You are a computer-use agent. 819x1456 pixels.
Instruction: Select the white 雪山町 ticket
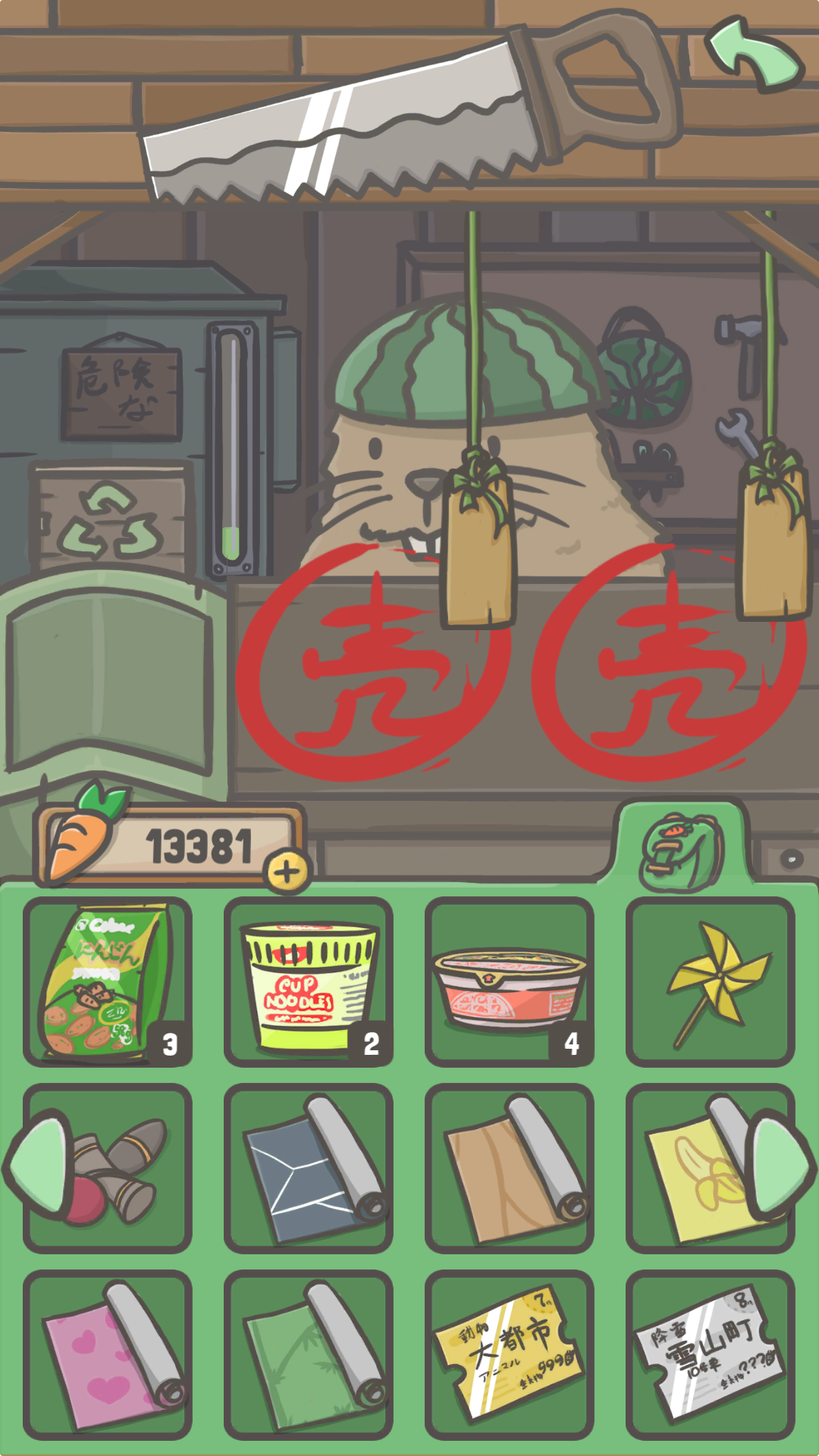point(710,1355)
